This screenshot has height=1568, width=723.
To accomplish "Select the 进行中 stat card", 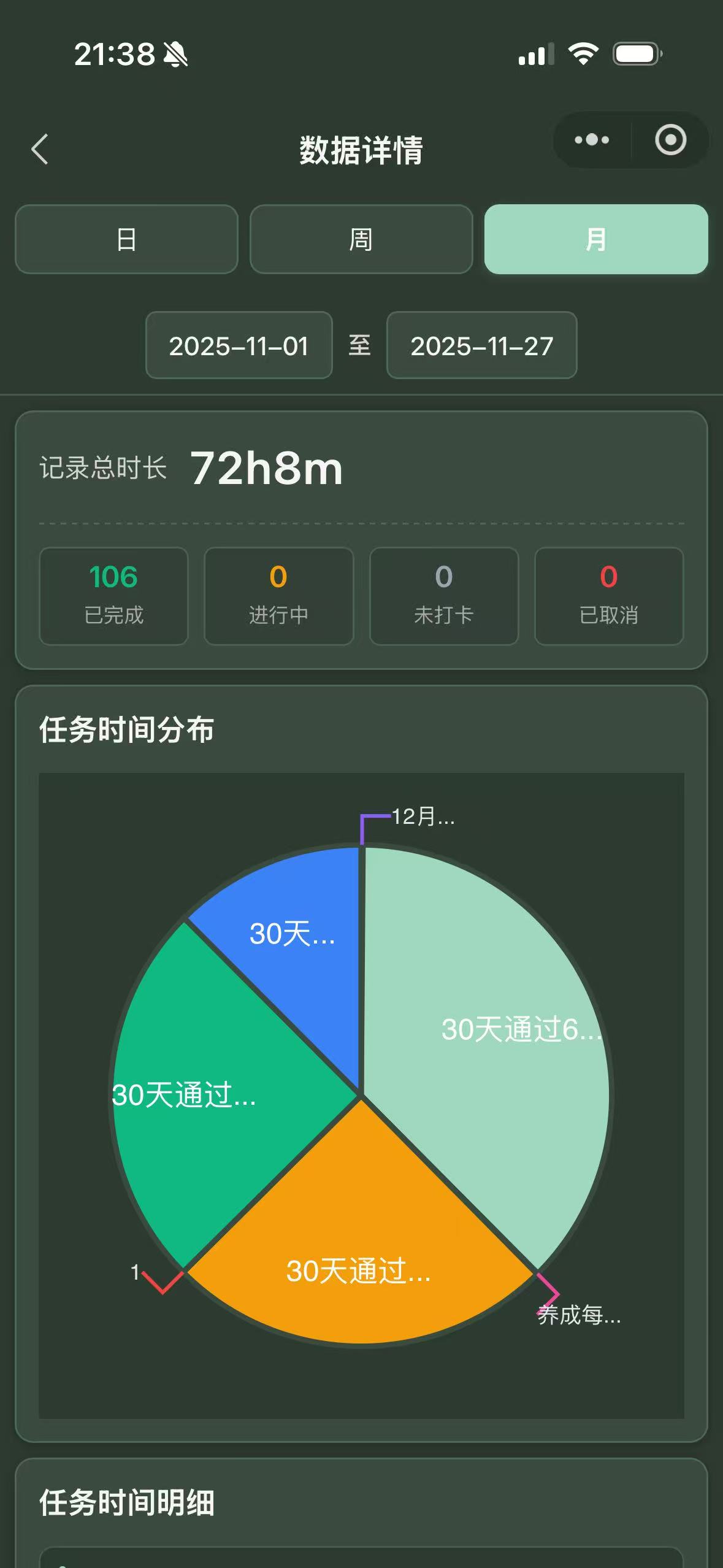I will pos(278,594).
